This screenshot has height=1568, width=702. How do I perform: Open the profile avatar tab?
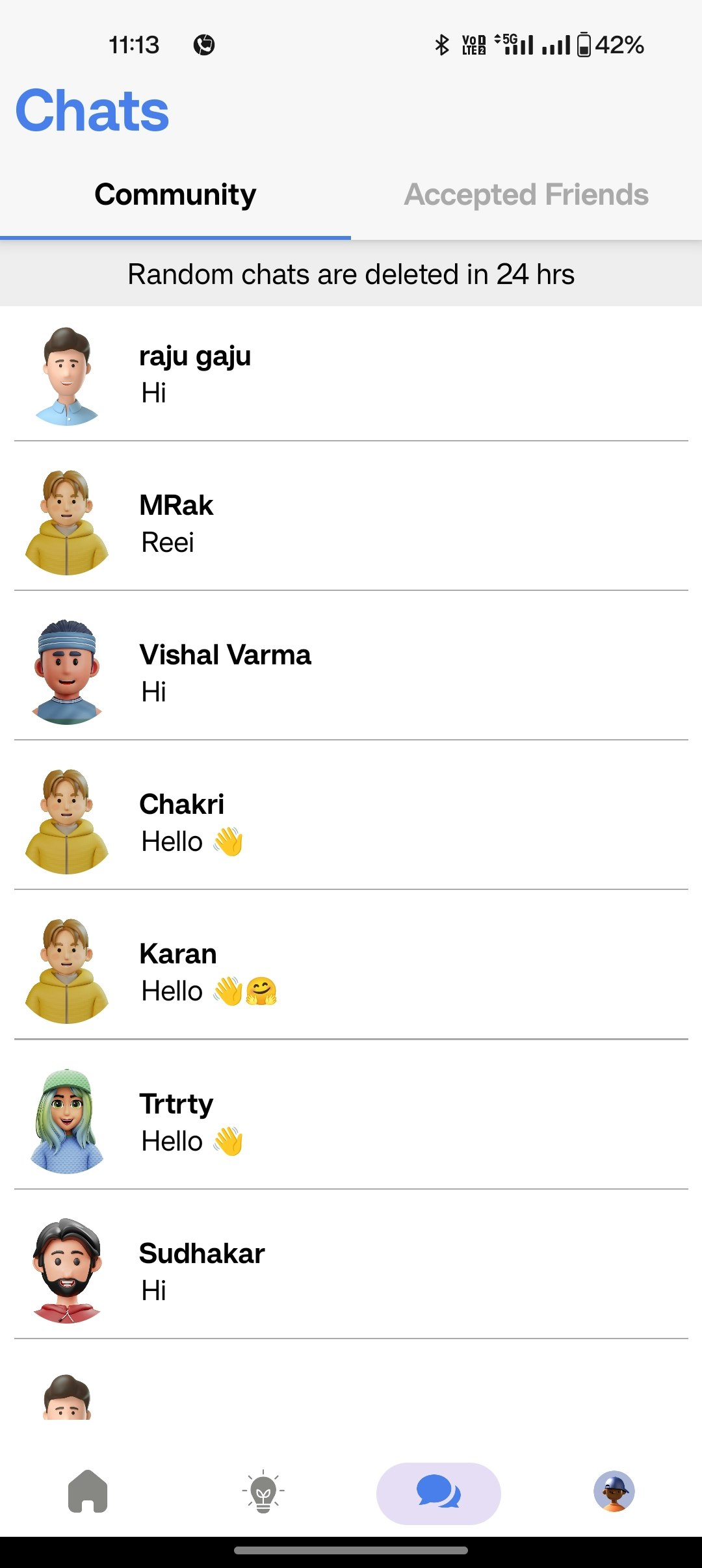[x=614, y=1492]
